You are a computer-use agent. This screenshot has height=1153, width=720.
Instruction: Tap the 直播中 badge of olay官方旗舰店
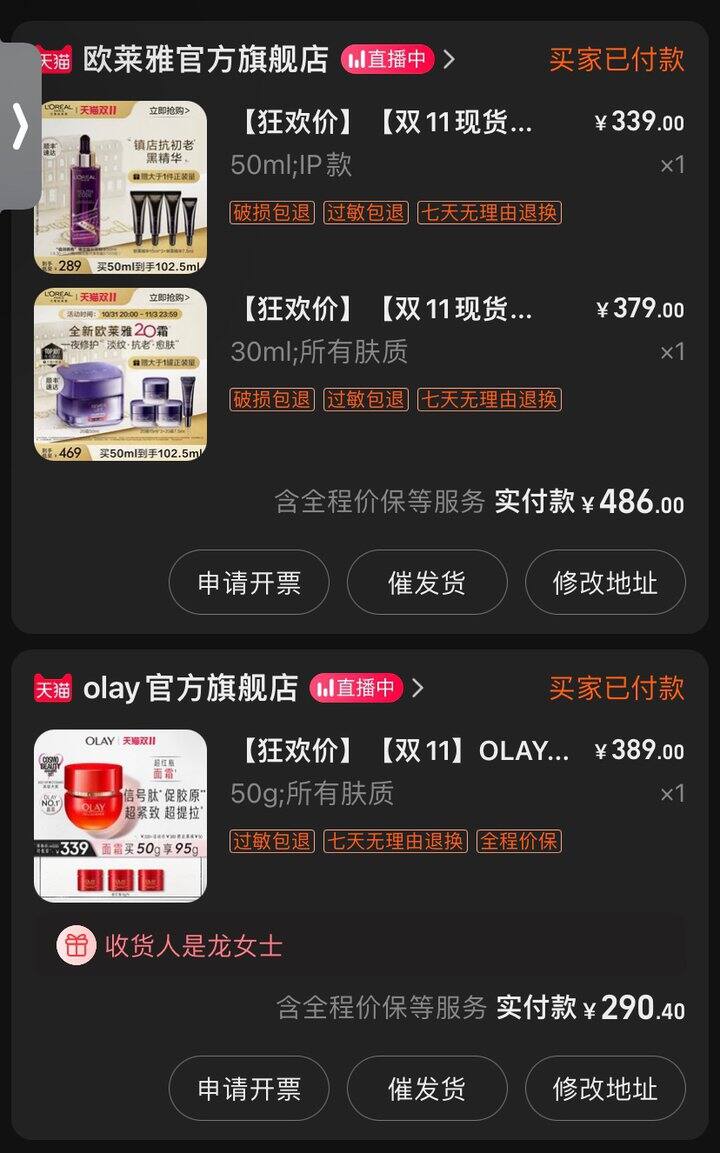356,688
